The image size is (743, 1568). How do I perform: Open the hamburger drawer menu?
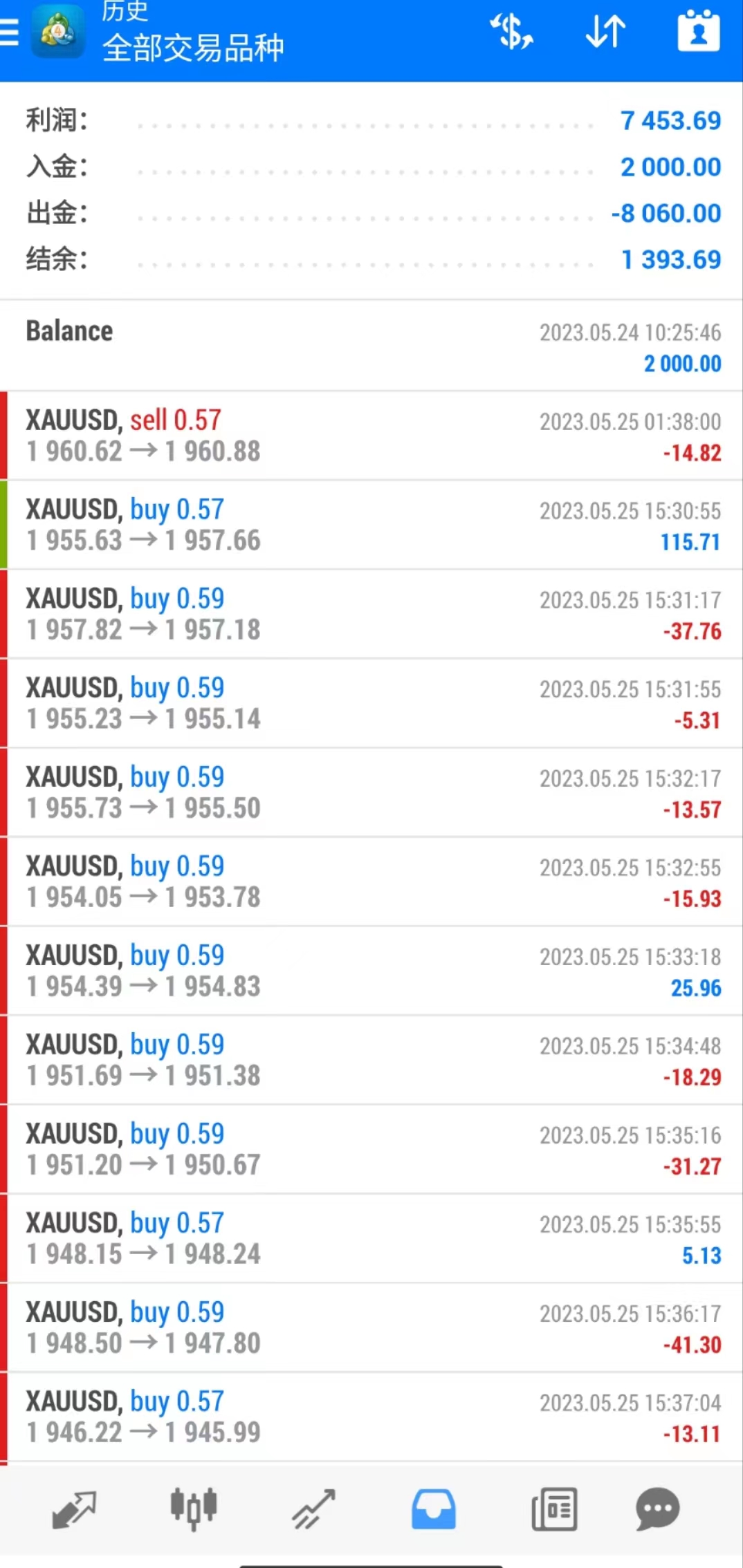click(10, 32)
